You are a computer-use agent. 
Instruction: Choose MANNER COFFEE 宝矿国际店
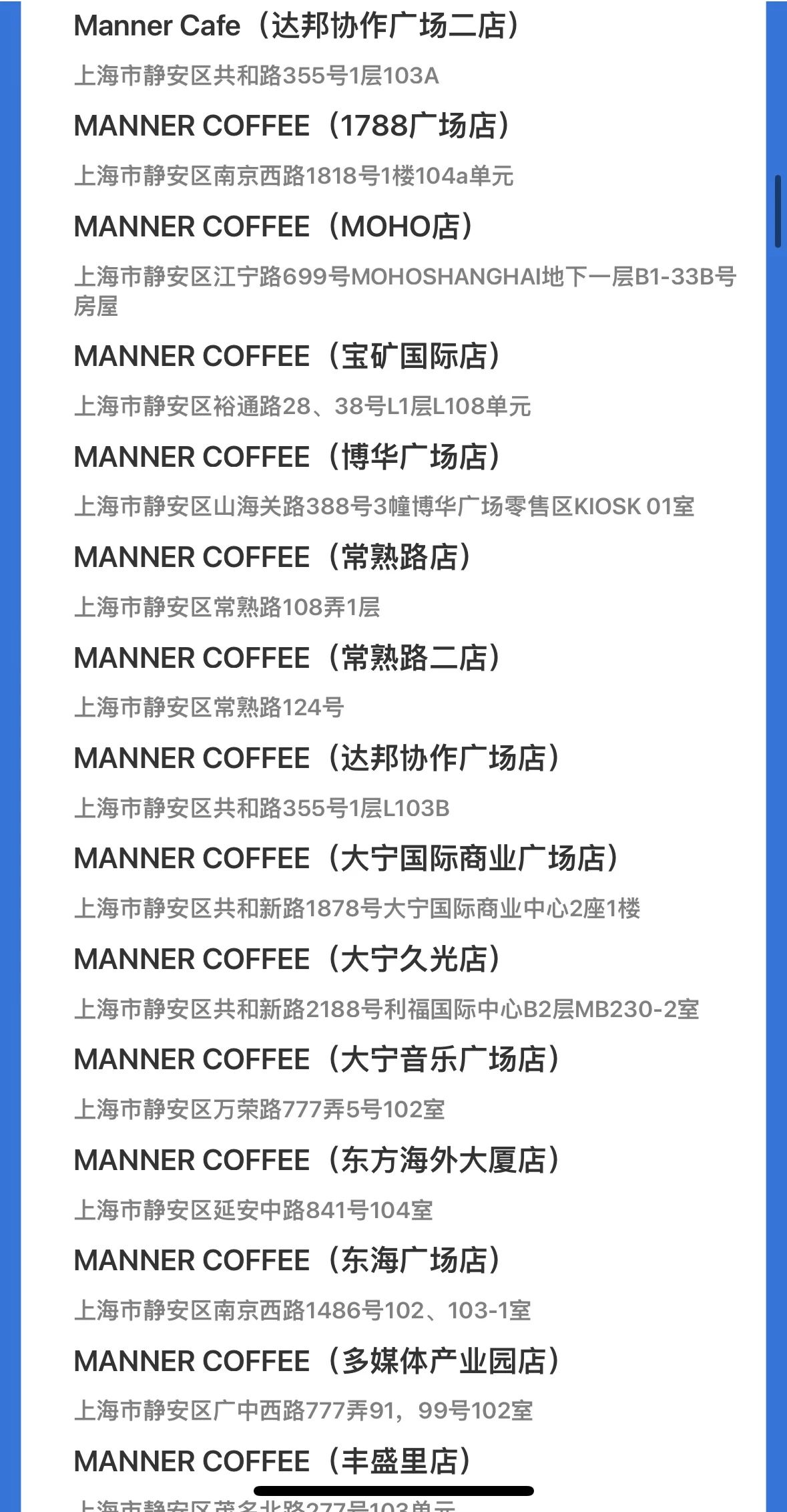coord(287,357)
